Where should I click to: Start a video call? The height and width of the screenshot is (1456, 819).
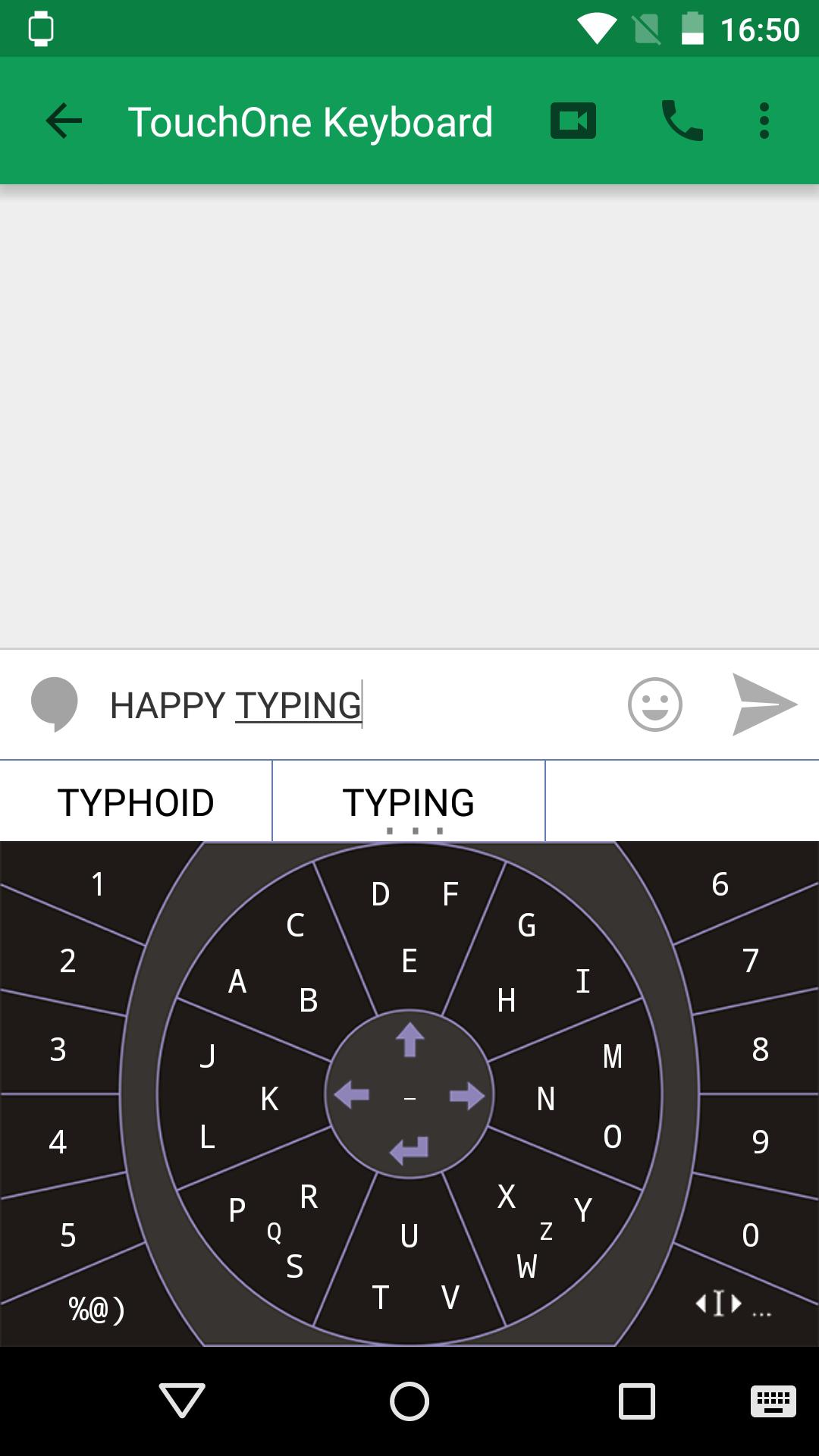573,120
